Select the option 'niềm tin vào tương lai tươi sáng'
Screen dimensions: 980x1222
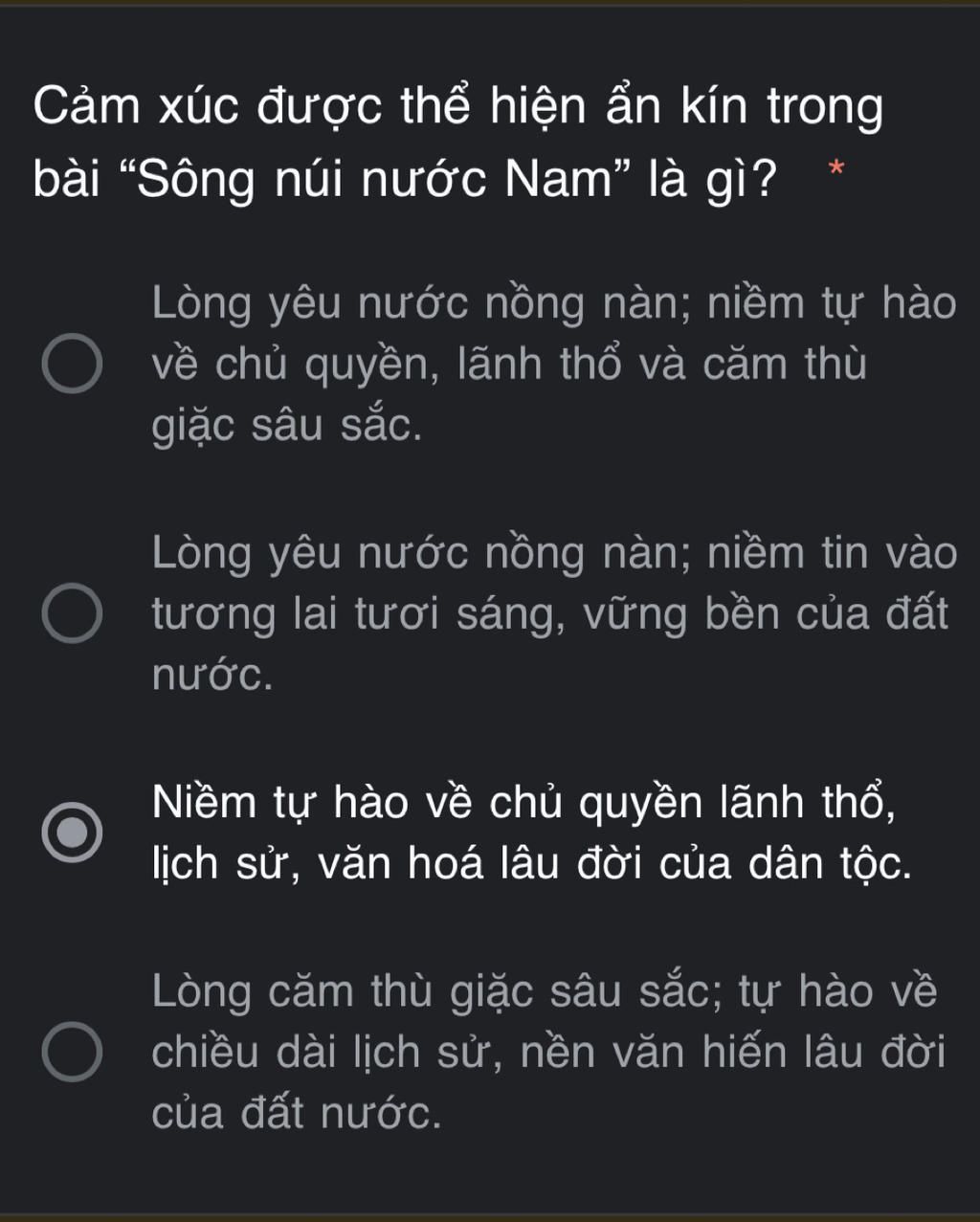[72, 613]
